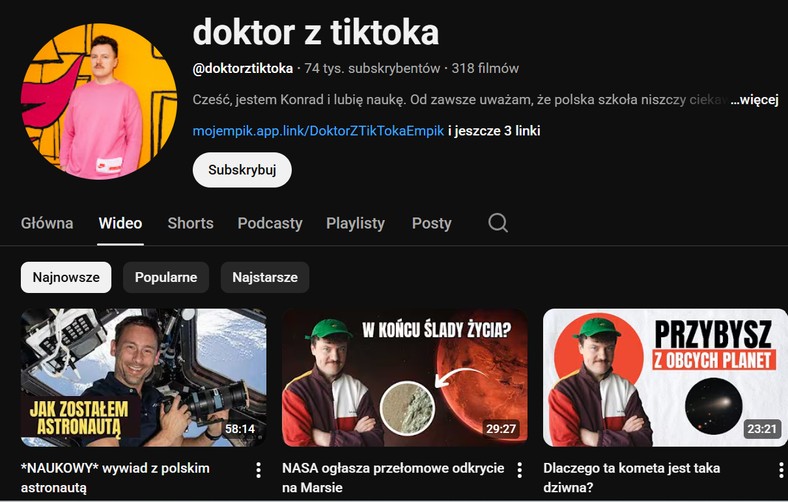Play the Polish astronaut interview video
Screen dimensions: 788x502
144,378
